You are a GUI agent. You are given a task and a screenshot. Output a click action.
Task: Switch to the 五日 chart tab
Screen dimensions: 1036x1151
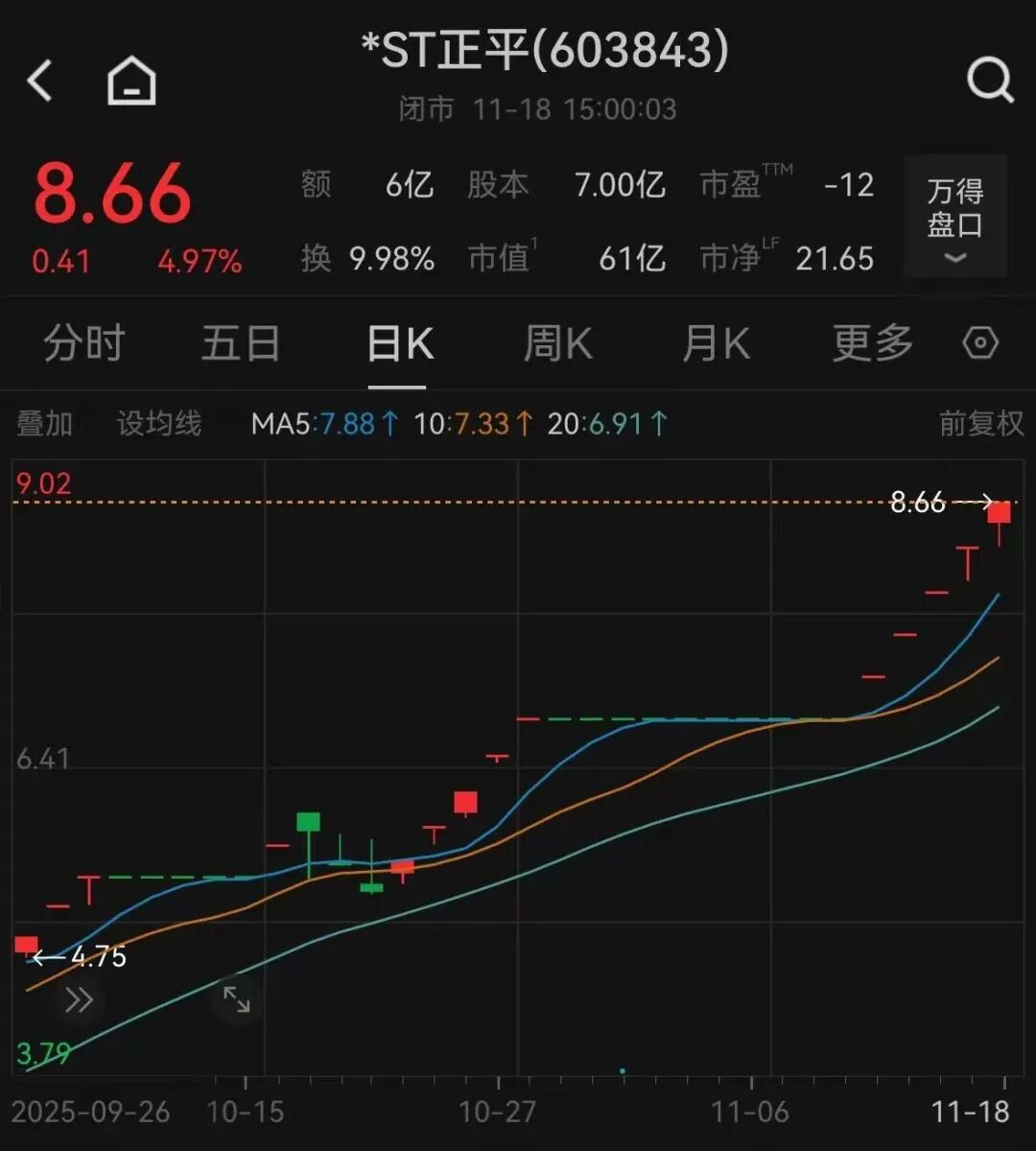(x=241, y=343)
